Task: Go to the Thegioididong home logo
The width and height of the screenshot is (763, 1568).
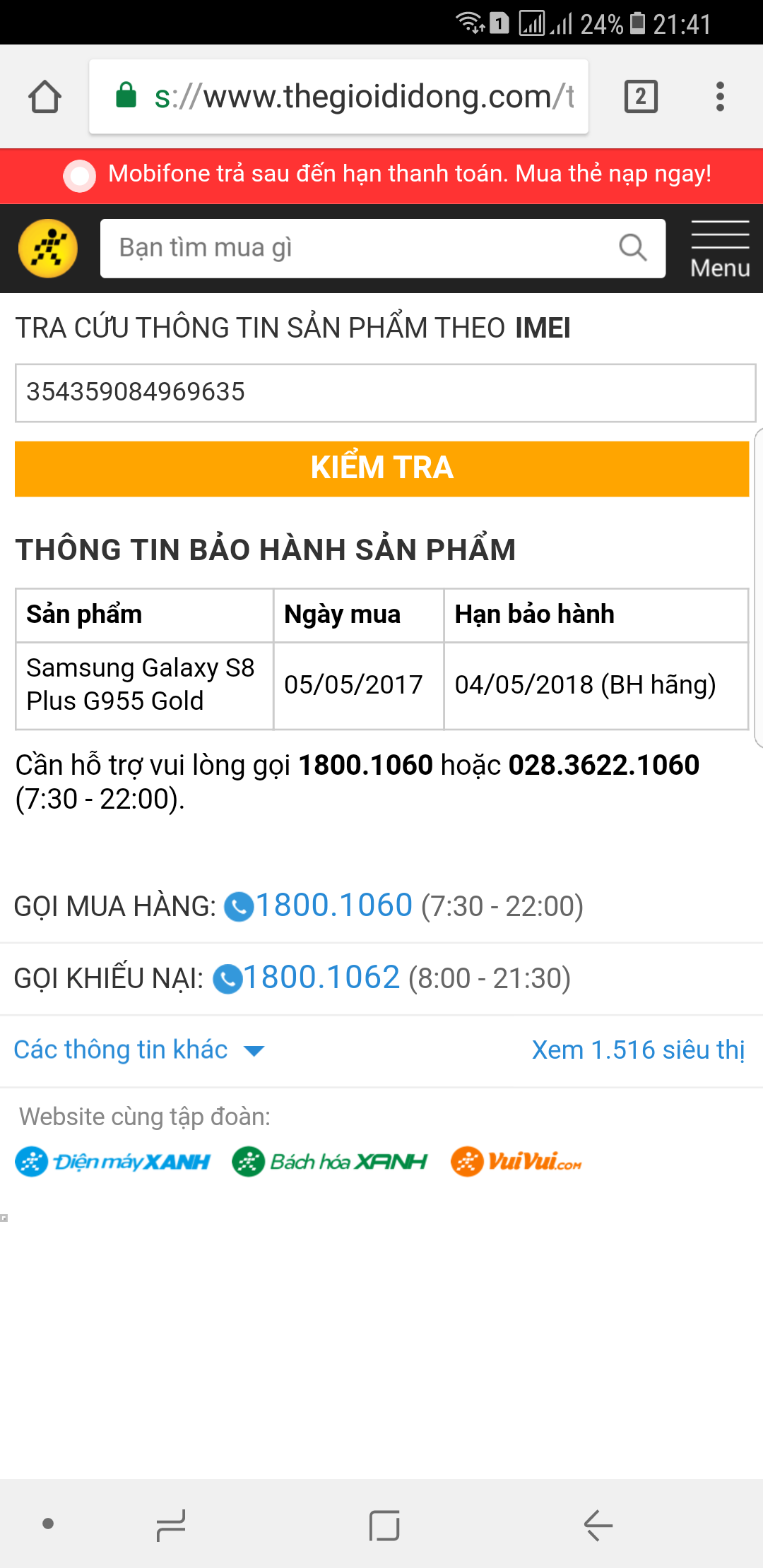Action: pyautogui.click(x=48, y=249)
